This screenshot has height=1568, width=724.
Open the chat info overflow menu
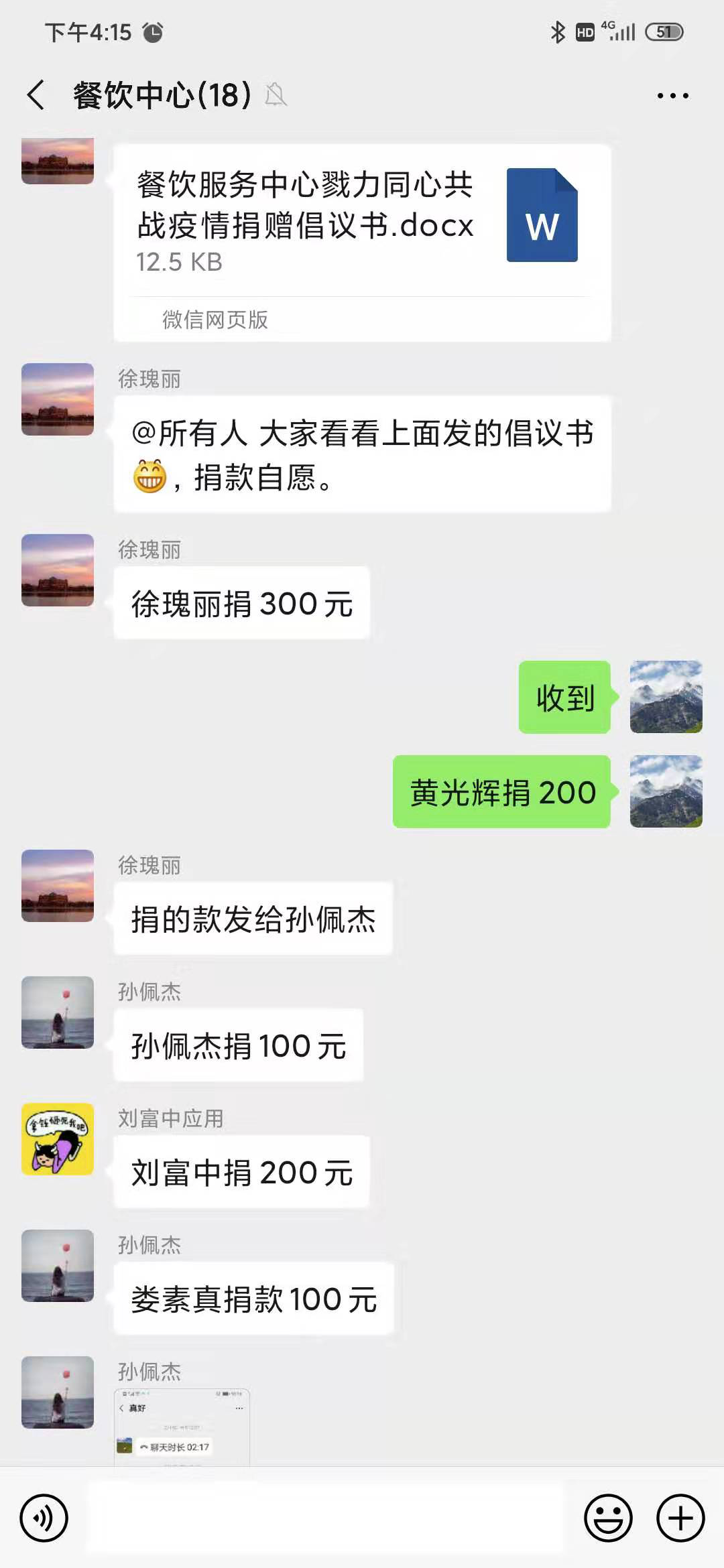(672, 96)
